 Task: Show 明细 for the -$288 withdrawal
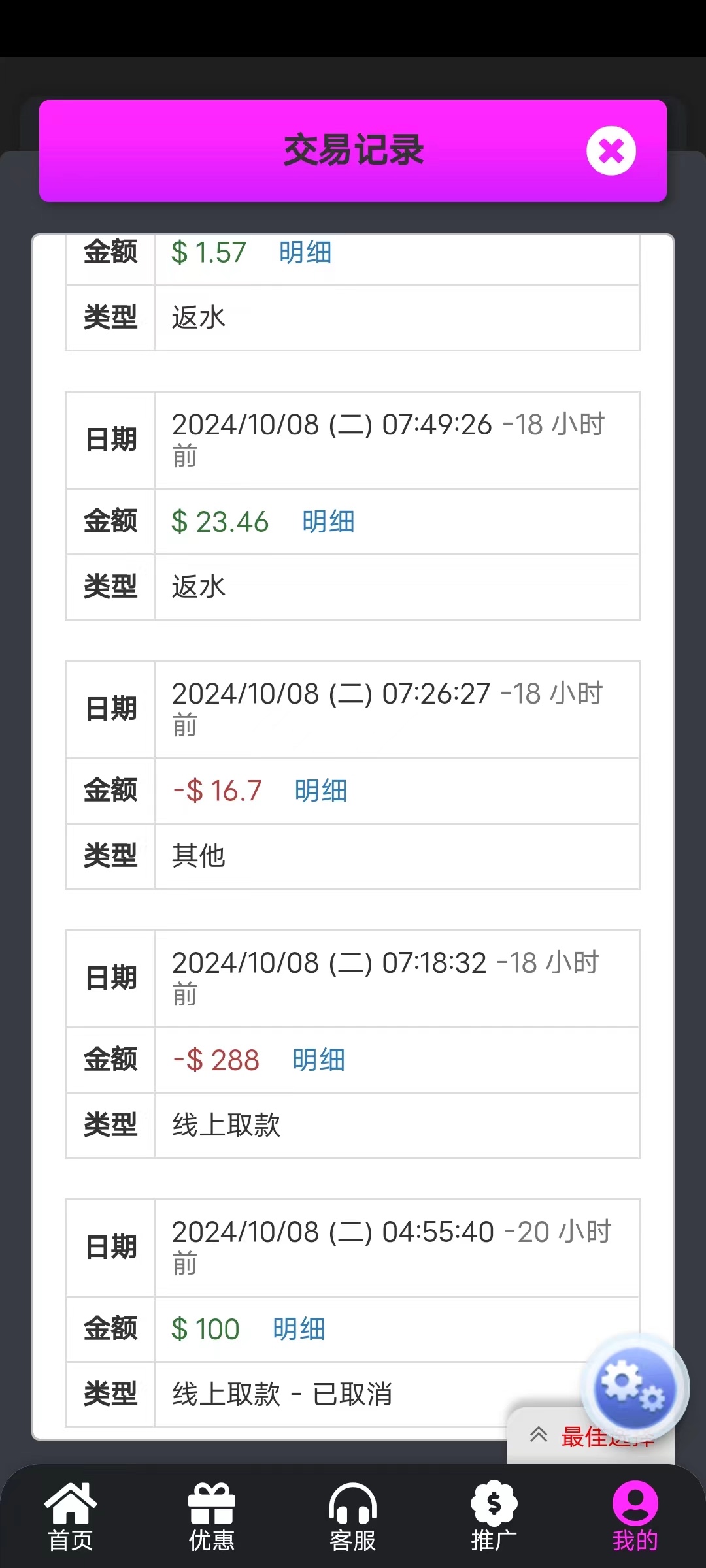(x=318, y=1060)
